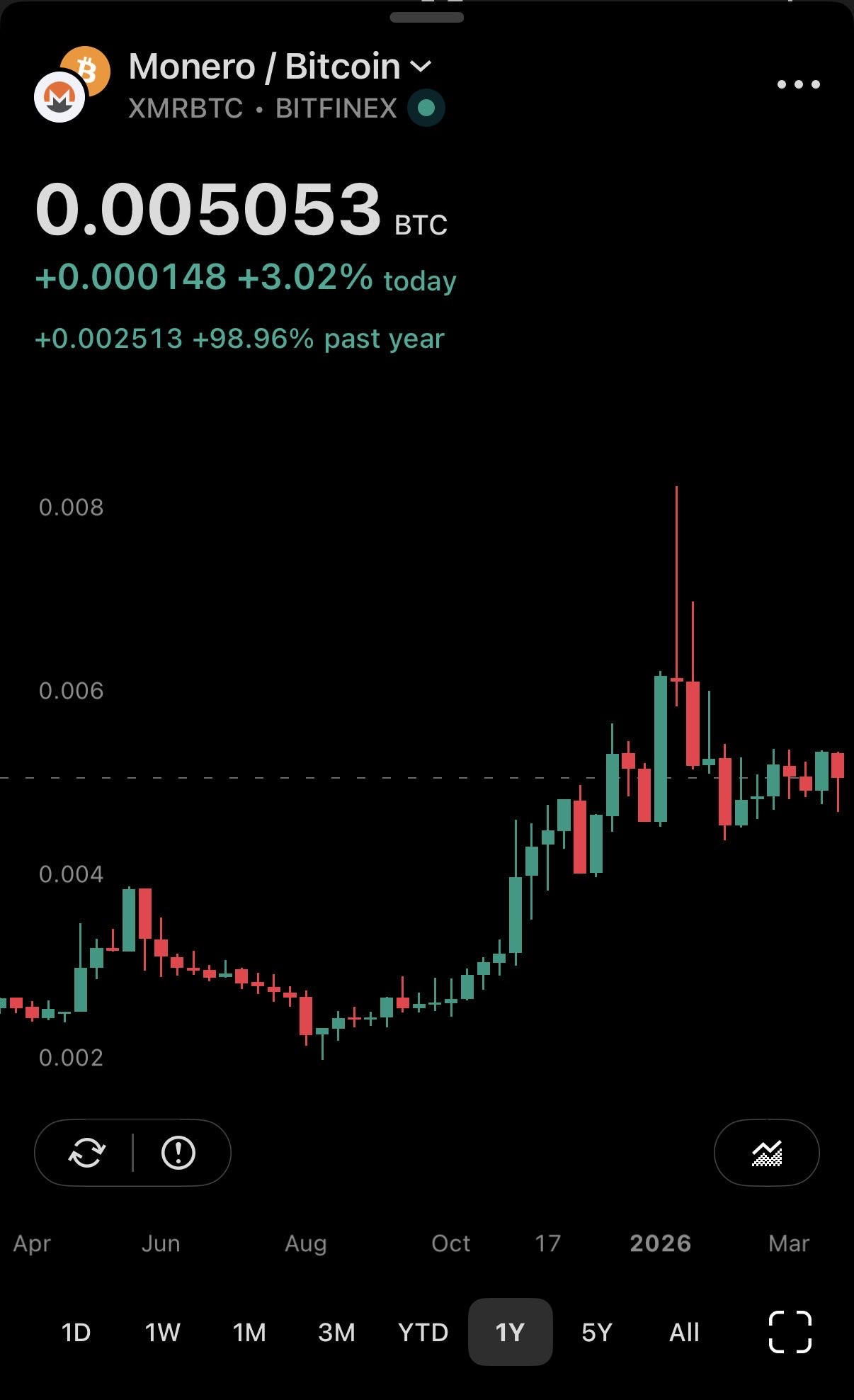Switch to the 3M range
854x1400 pixels.
click(x=336, y=1333)
